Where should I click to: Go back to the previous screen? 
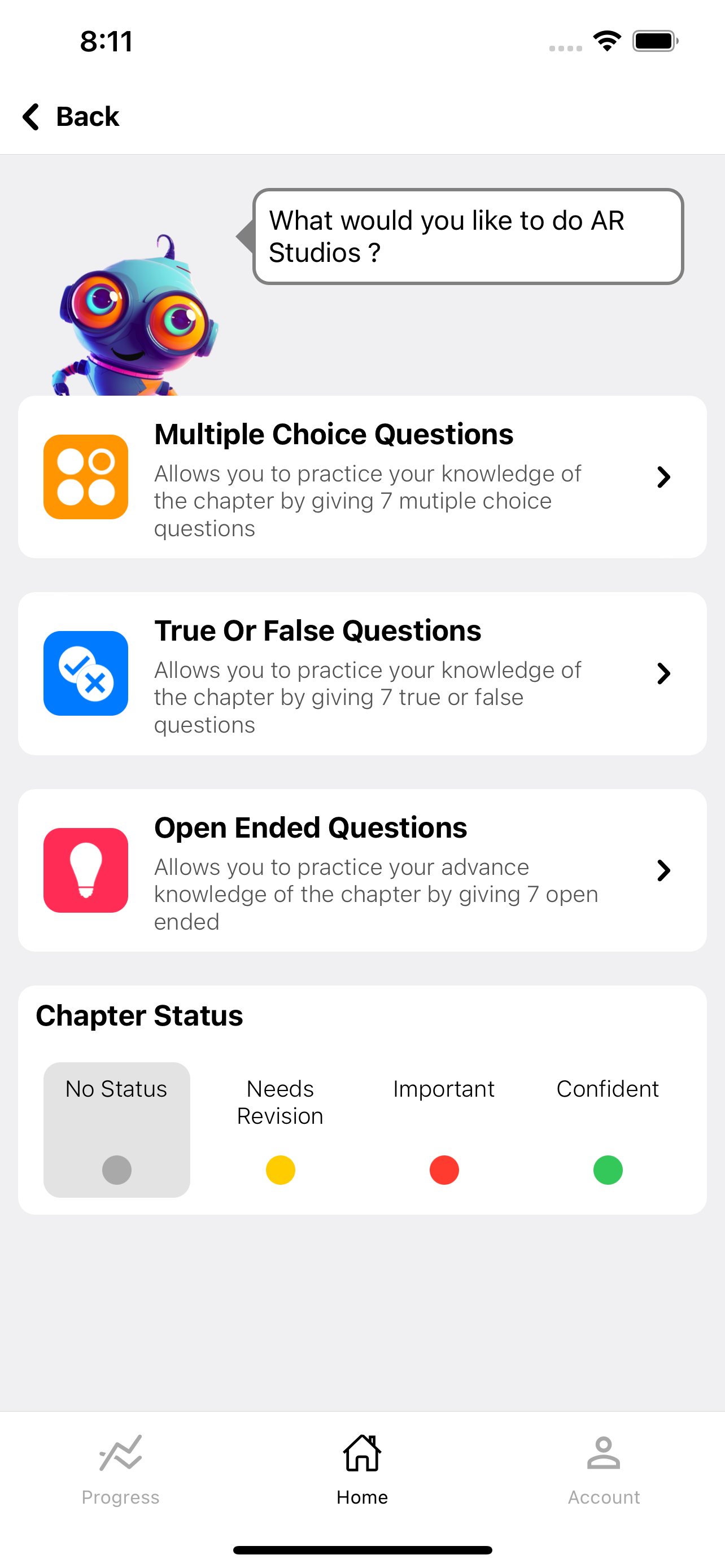pos(71,116)
